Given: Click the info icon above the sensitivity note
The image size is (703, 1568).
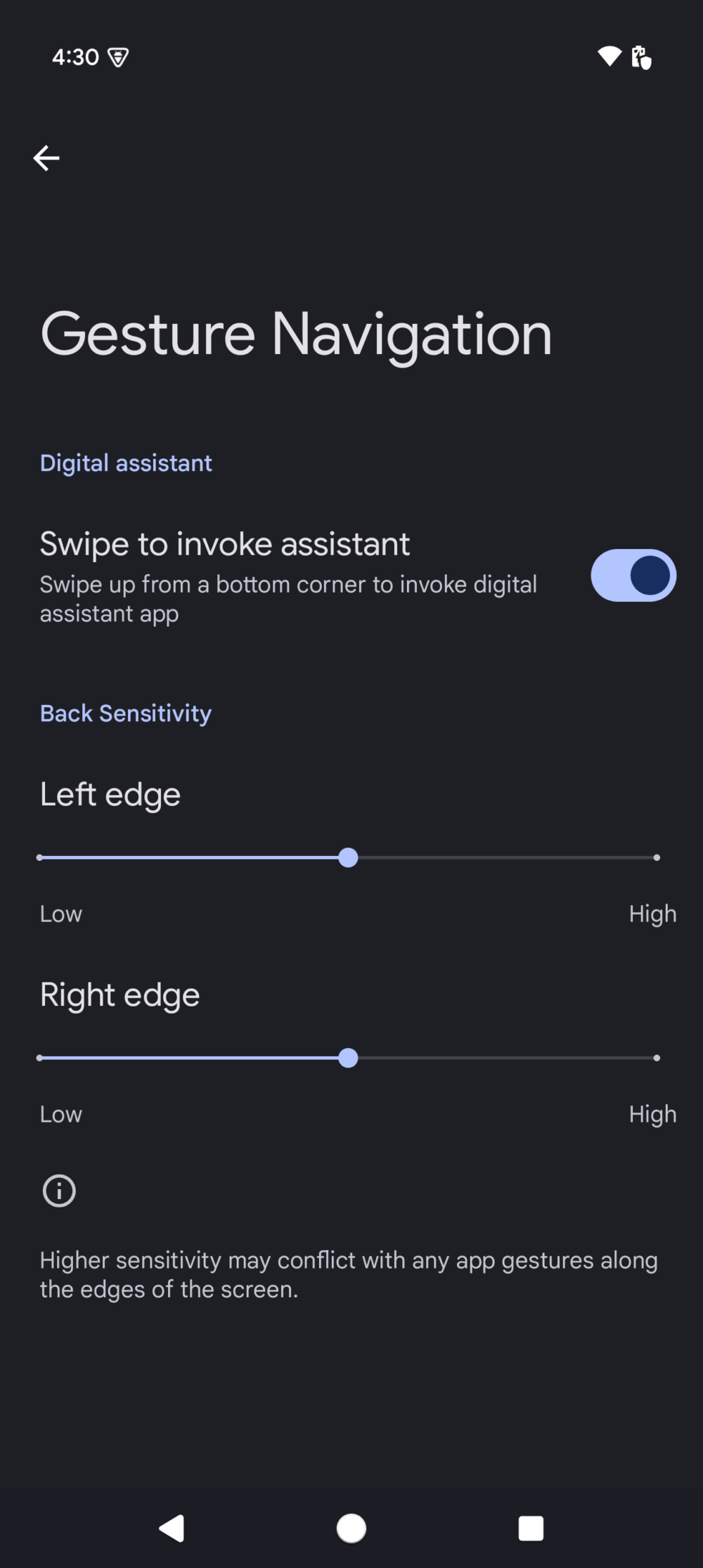Looking at the screenshot, I should pyautogui.click(x=59, y=1191).
